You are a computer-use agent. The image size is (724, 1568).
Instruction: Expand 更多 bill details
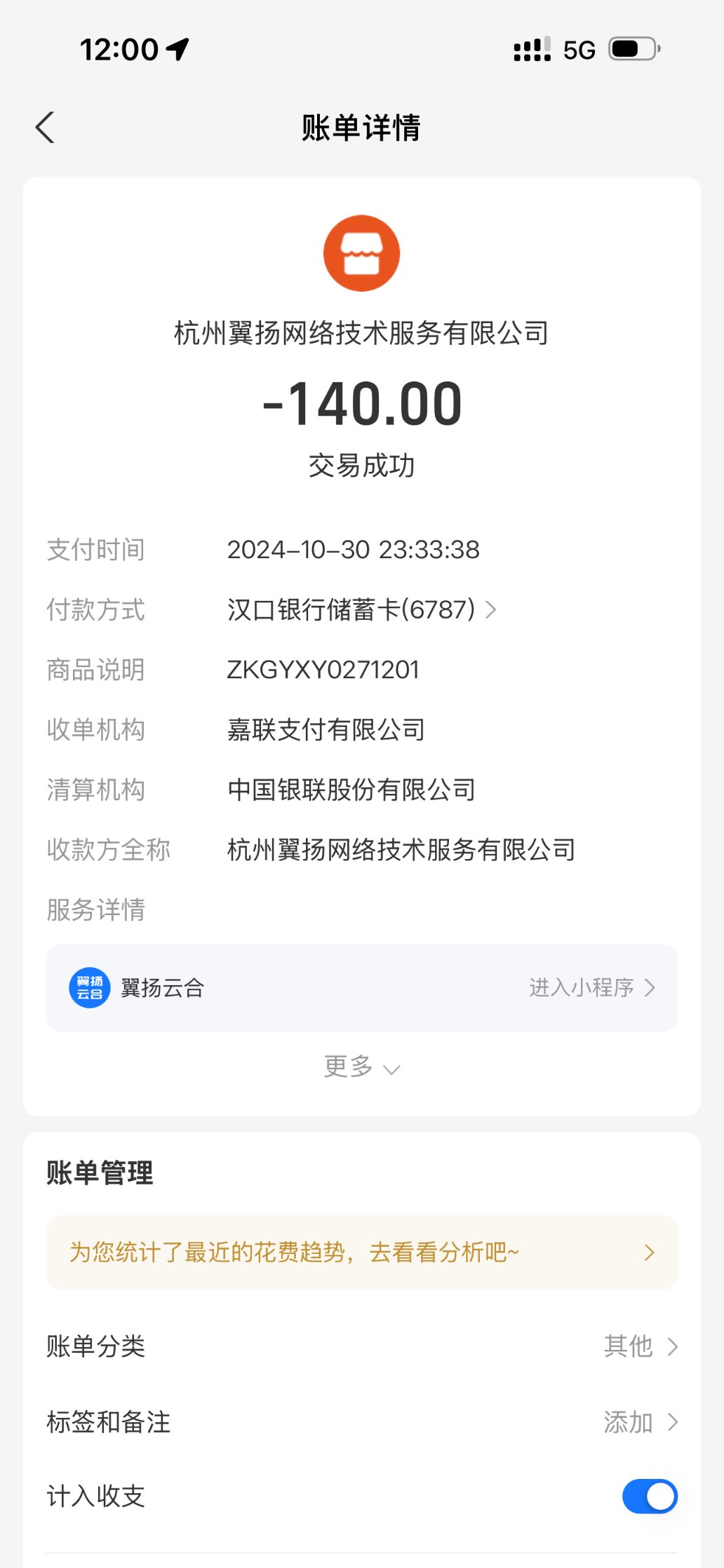click(361, 1067)
